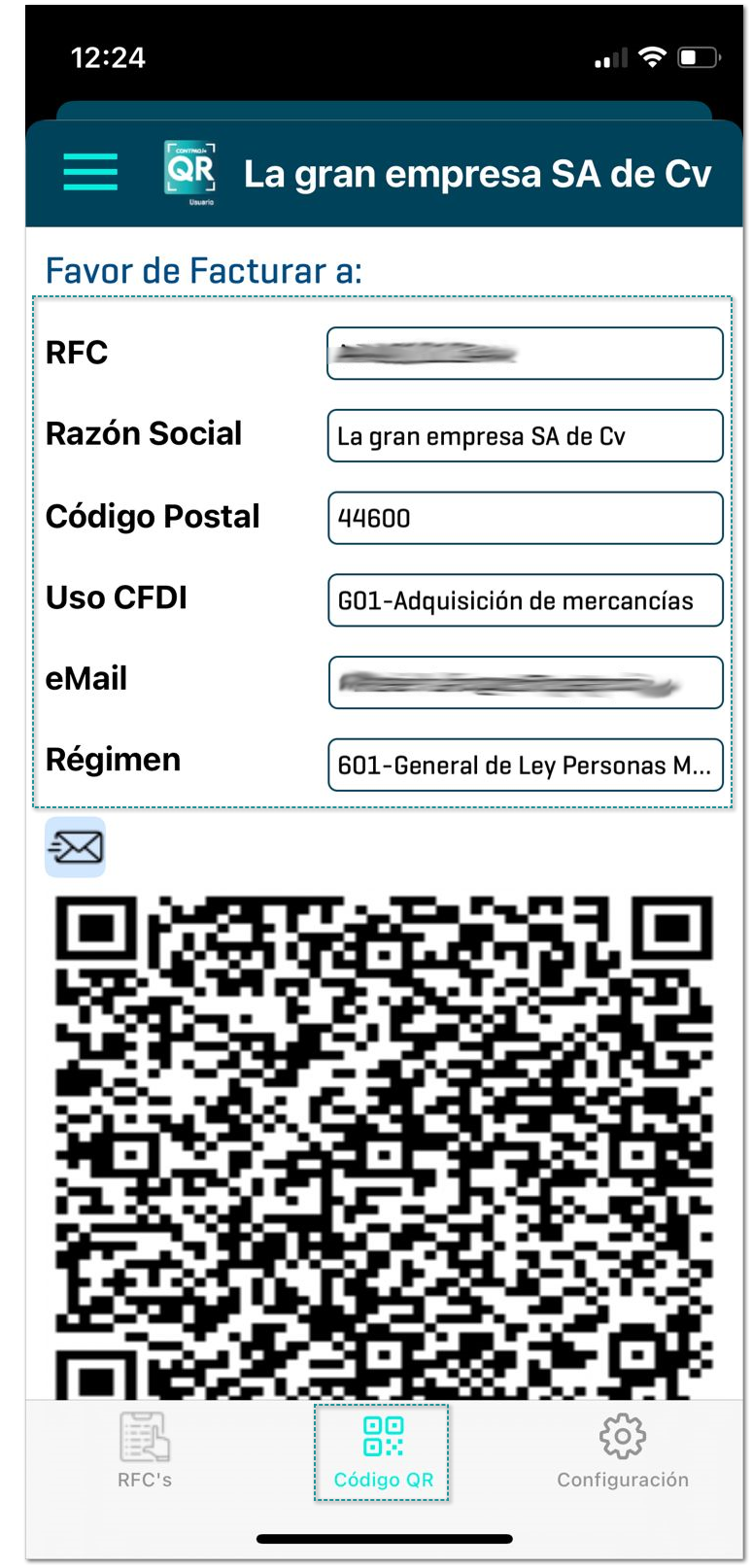Image resolution: width=752 pixels, height=1568 pixels.
Task: Edit the Código Postal value 44600
Action: pos(525,518)
